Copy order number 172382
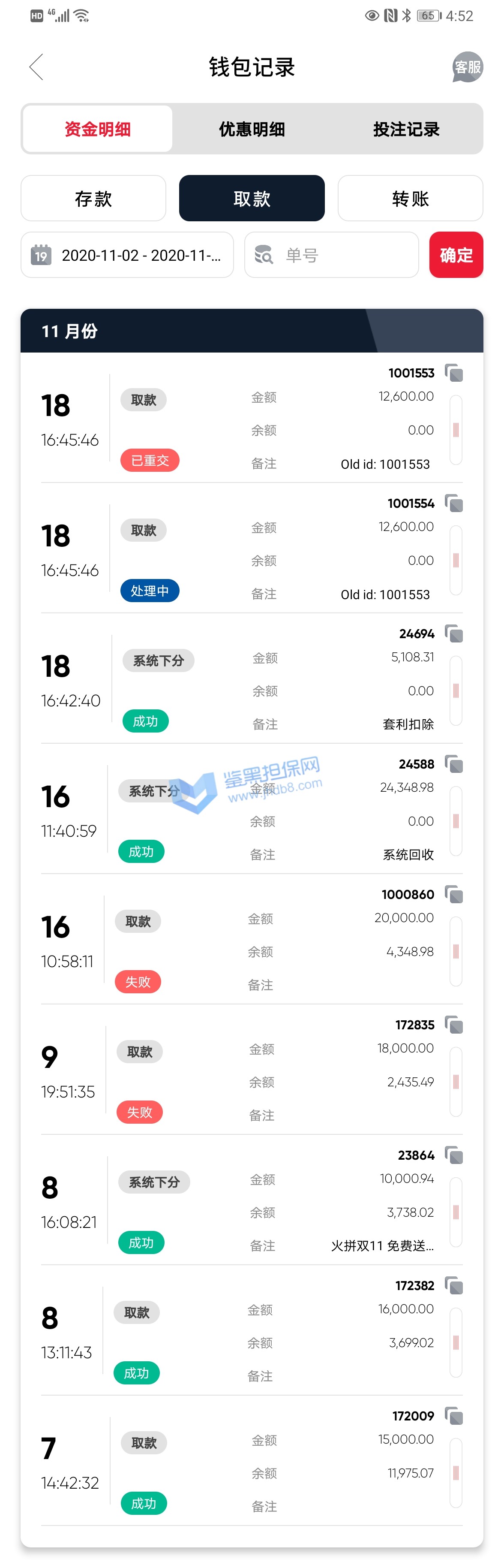504x1568 pixels. (x=453, y=1285)
